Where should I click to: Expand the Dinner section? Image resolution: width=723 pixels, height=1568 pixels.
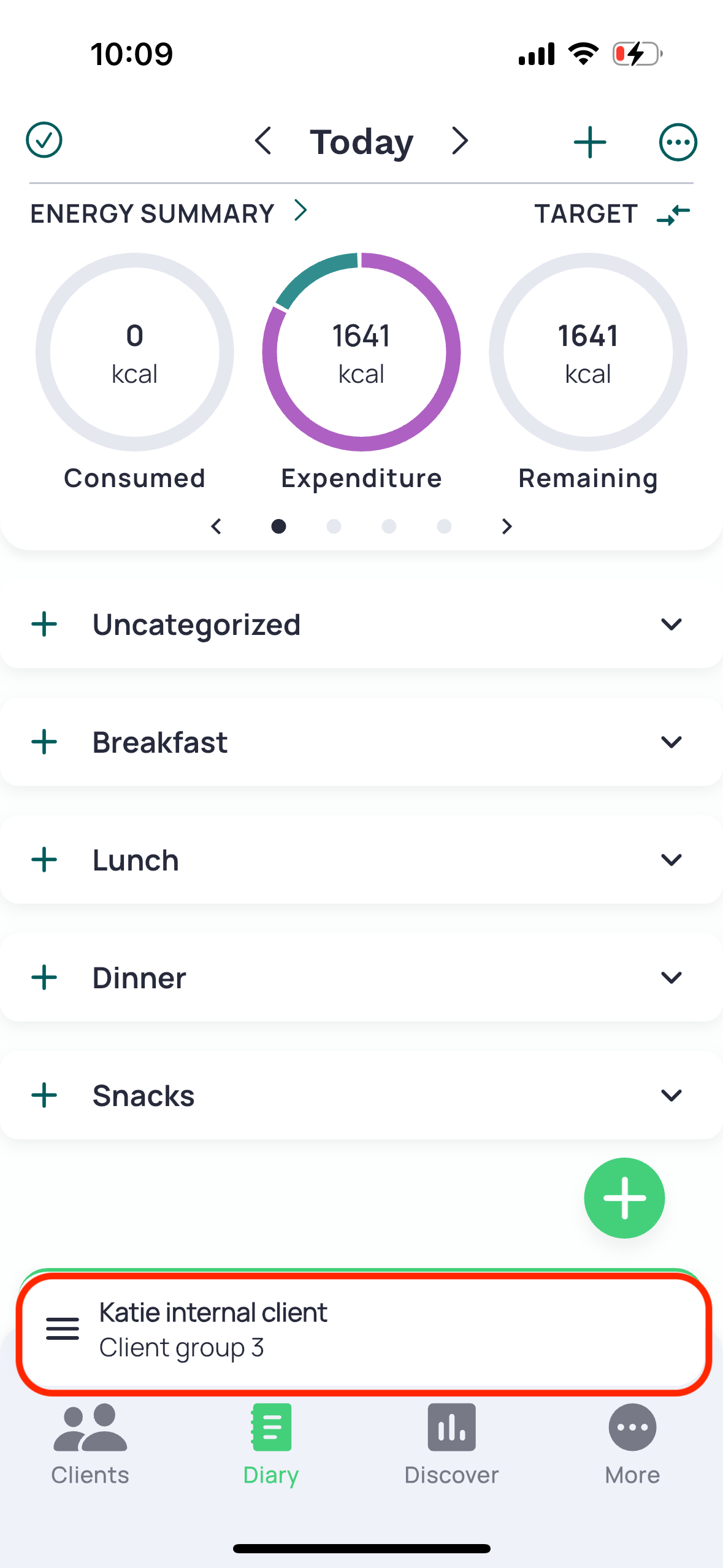tap(671, 978)
